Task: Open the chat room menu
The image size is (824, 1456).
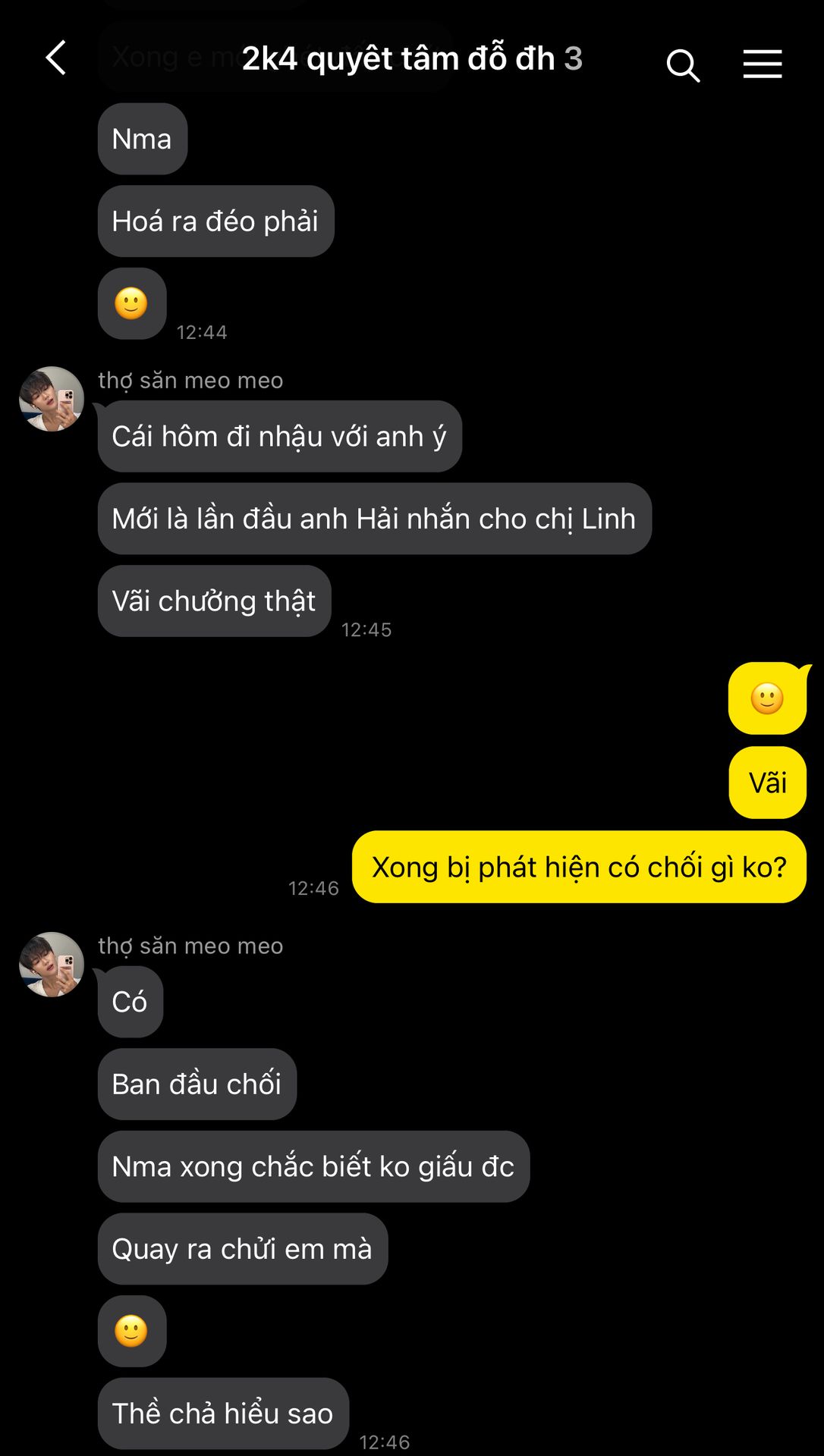Action: tap(762, 64)
